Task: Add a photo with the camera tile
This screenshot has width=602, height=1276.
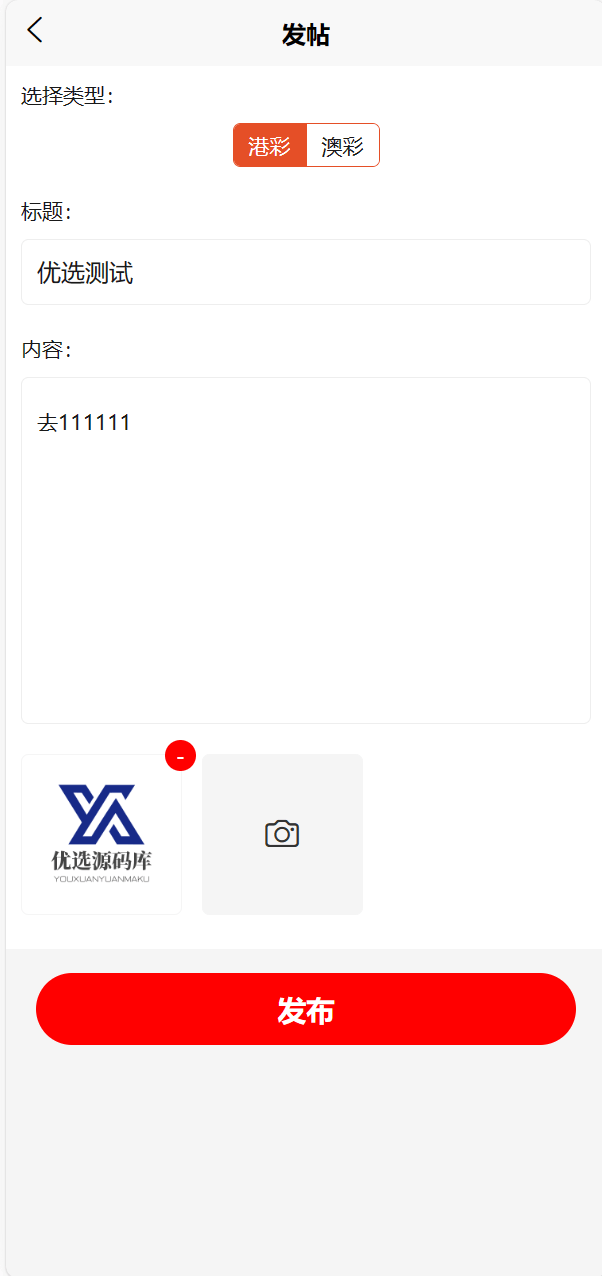Action: (x=282, y=834)
